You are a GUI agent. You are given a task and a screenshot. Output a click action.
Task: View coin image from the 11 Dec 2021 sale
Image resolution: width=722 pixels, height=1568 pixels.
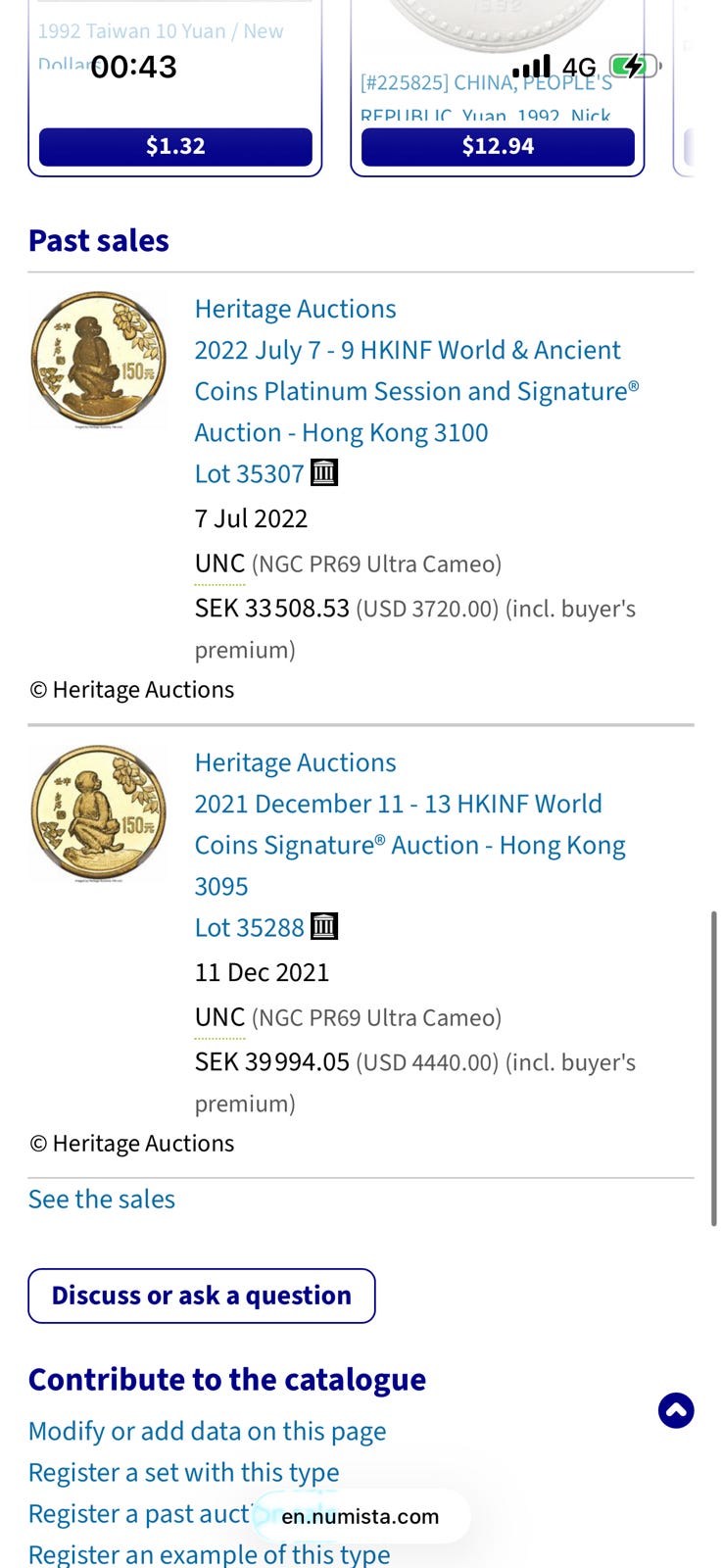[98, 813]
